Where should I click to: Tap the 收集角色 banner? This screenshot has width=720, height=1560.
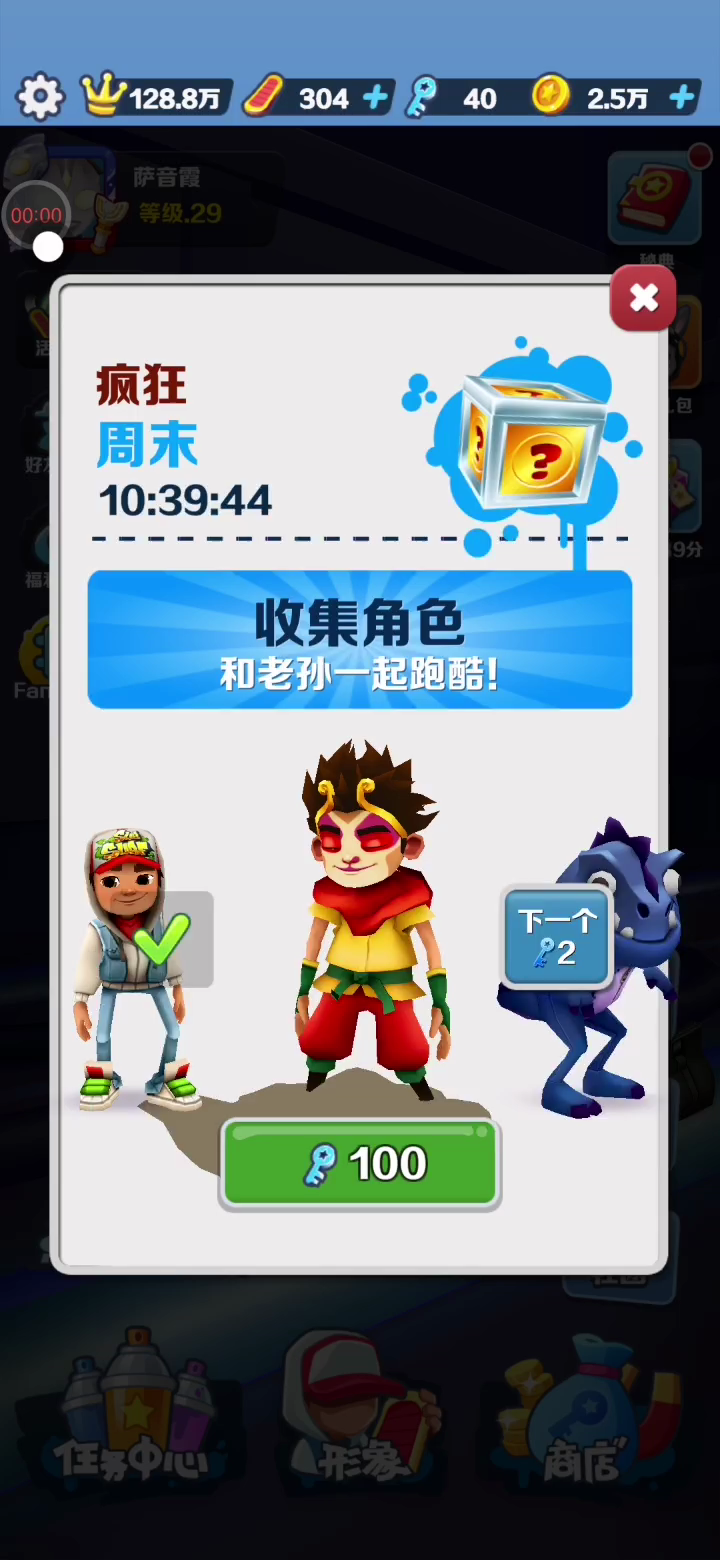tap(360, 640)
